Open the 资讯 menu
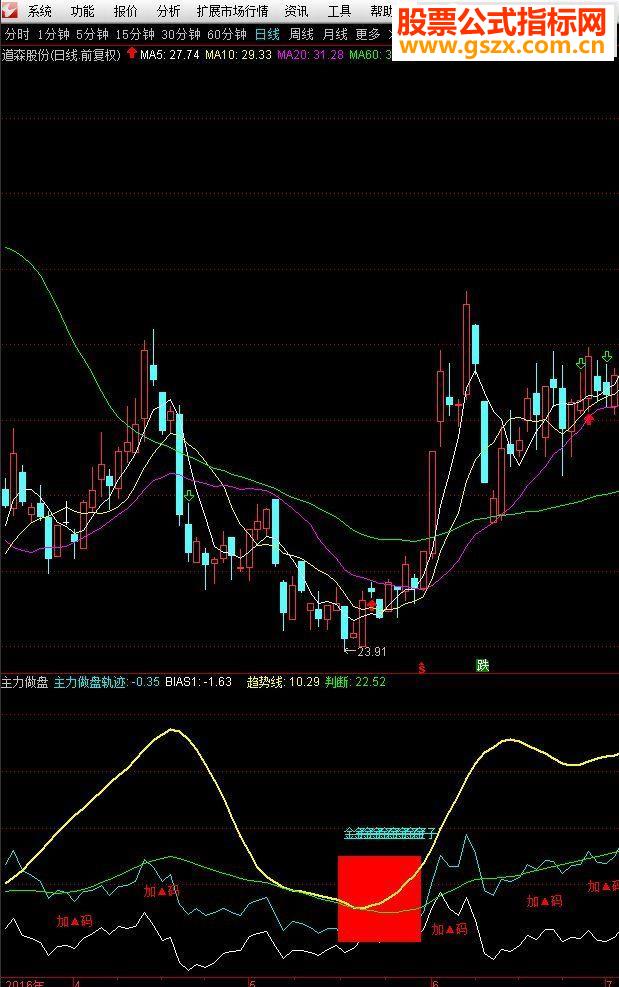Screen dimensions: 619x987 (296, 12)
